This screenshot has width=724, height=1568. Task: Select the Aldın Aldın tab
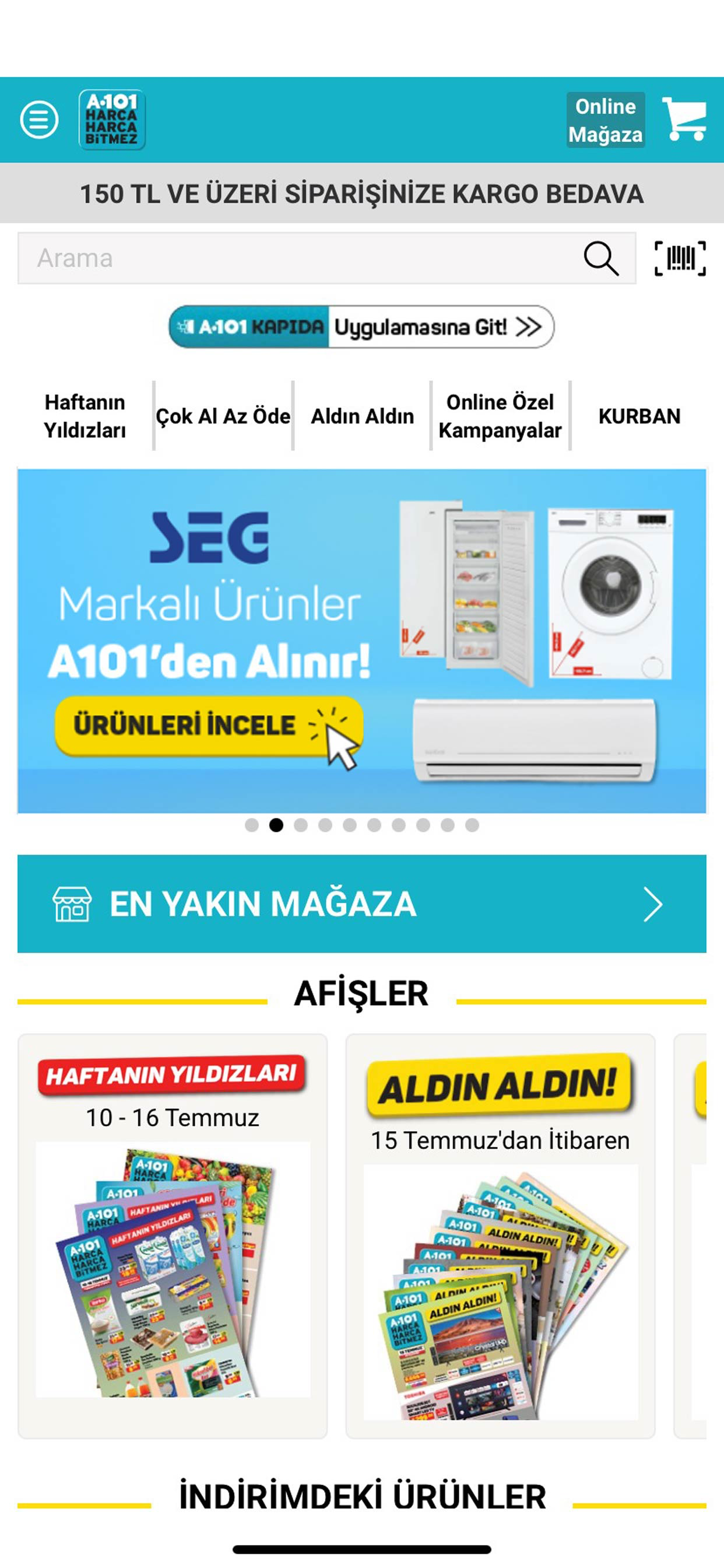362,416
